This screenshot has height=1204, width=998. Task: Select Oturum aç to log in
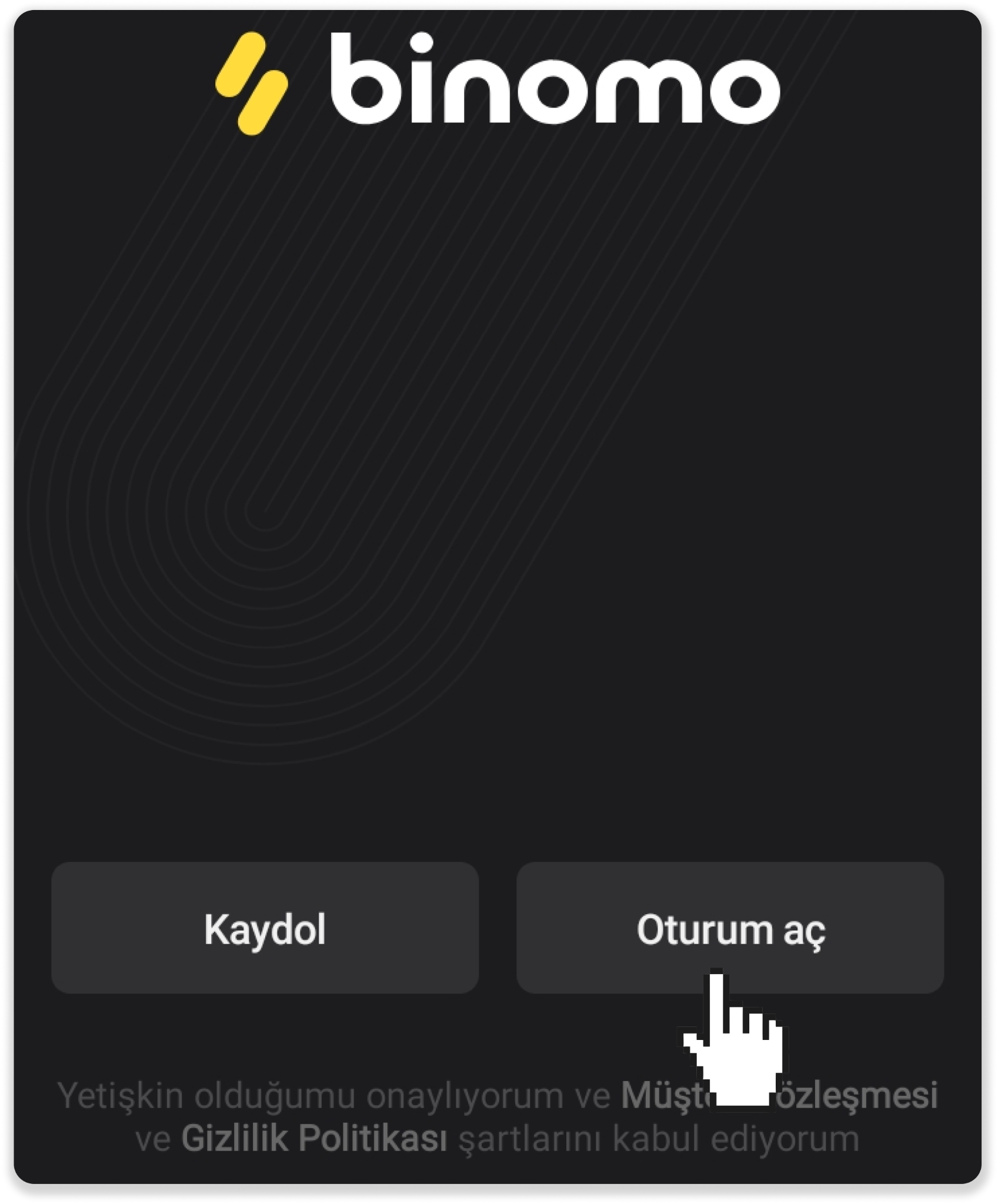(x=730, y=929)
